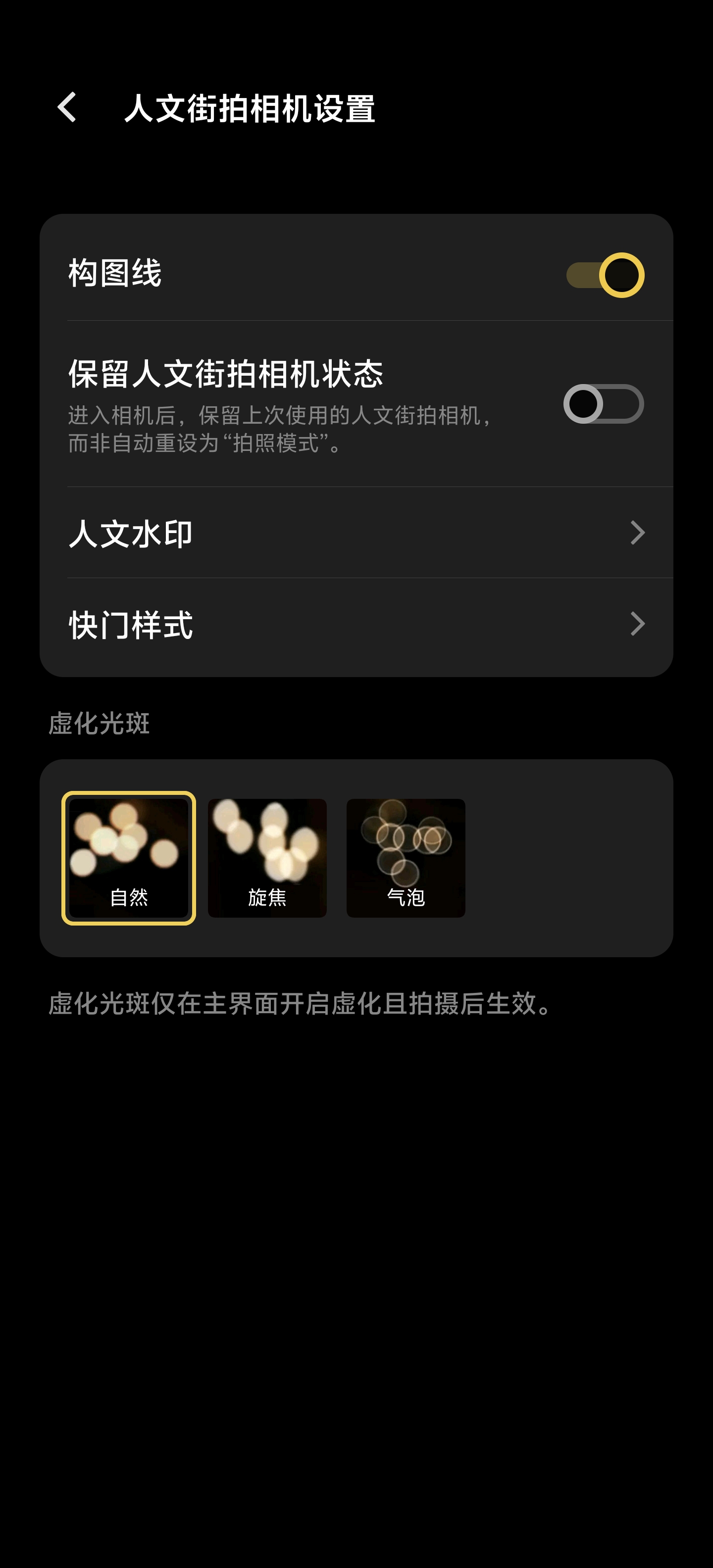Viewport: 713px width, 1568px height.
Task: Open 快门样式 options
Action: [356, 624]
